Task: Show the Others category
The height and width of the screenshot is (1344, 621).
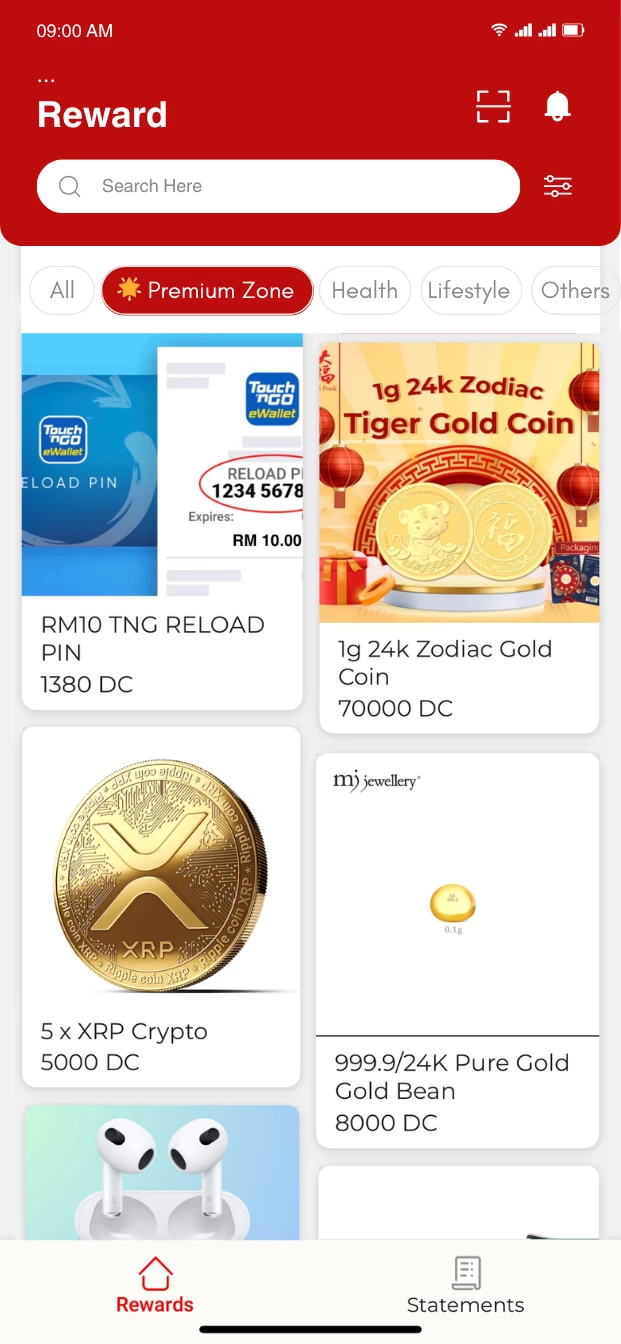Action: tap(573, 291)
